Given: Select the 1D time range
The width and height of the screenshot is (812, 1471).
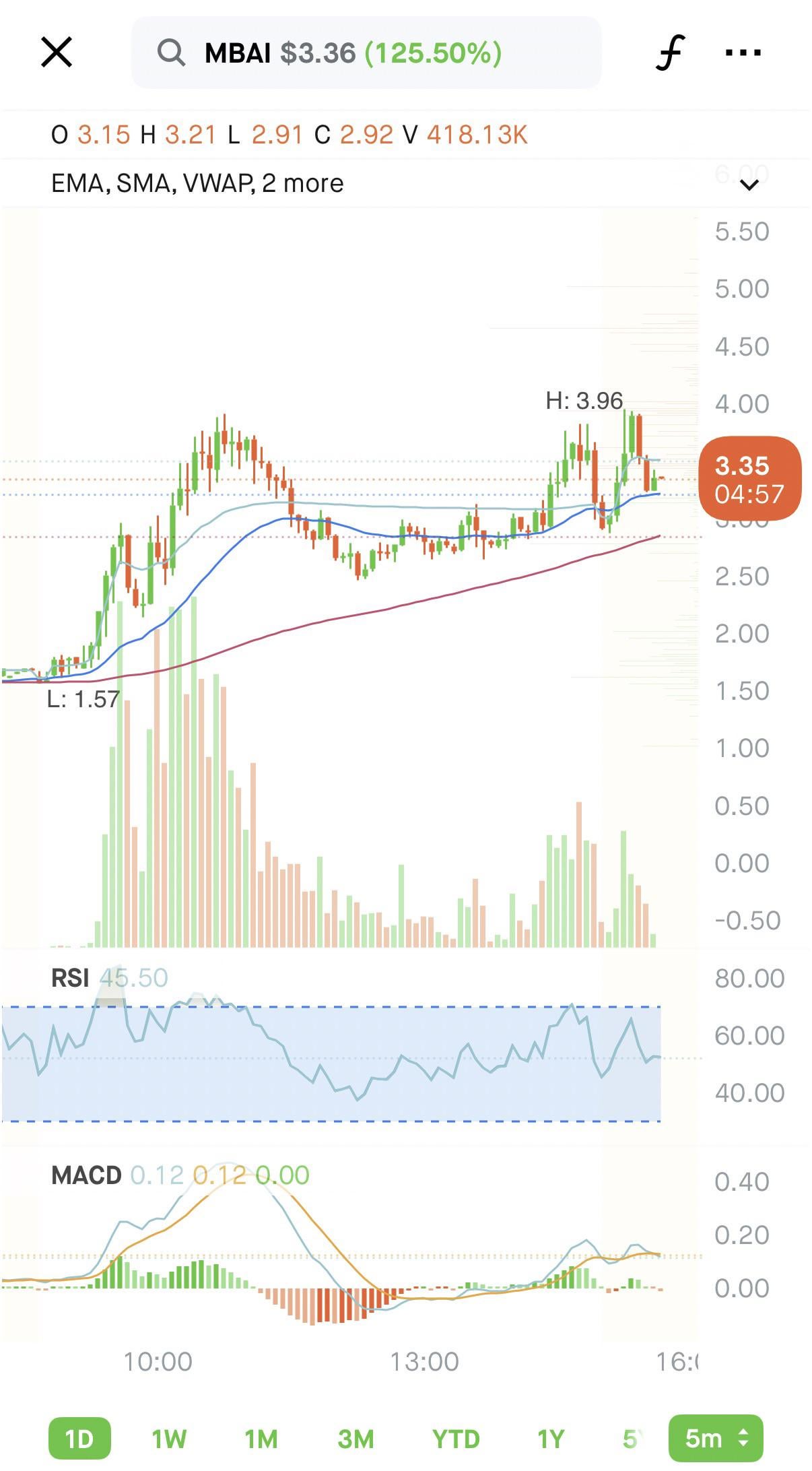Looking at the screenshot, I should [x=79, y=1439].
